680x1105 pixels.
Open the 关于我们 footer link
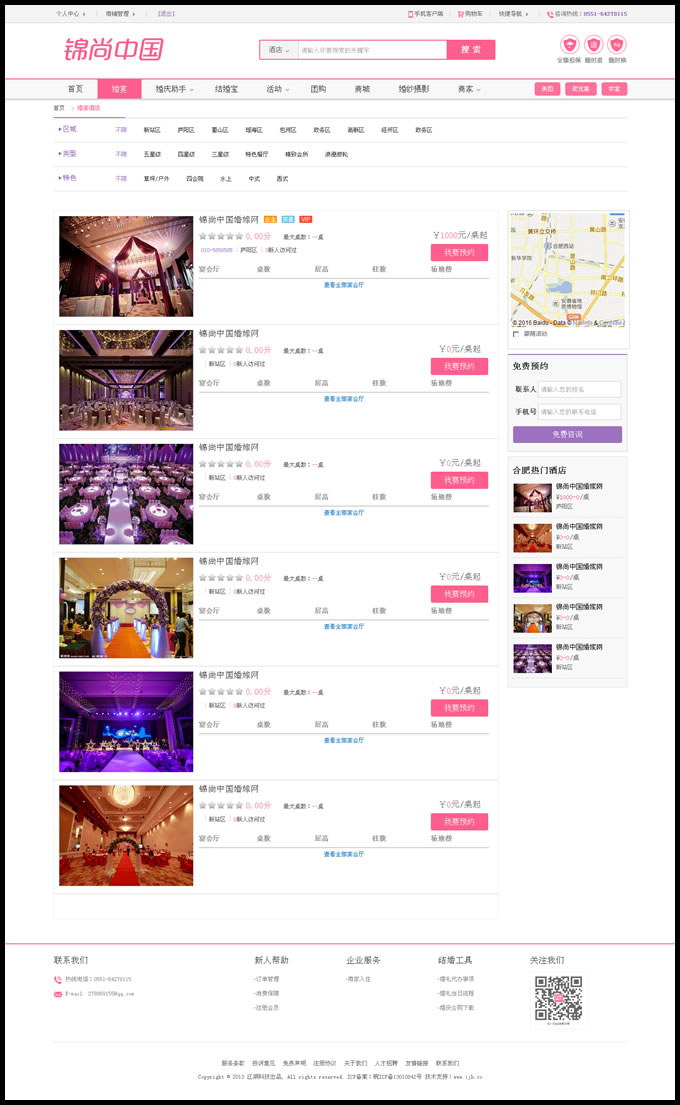(355, 1063)
